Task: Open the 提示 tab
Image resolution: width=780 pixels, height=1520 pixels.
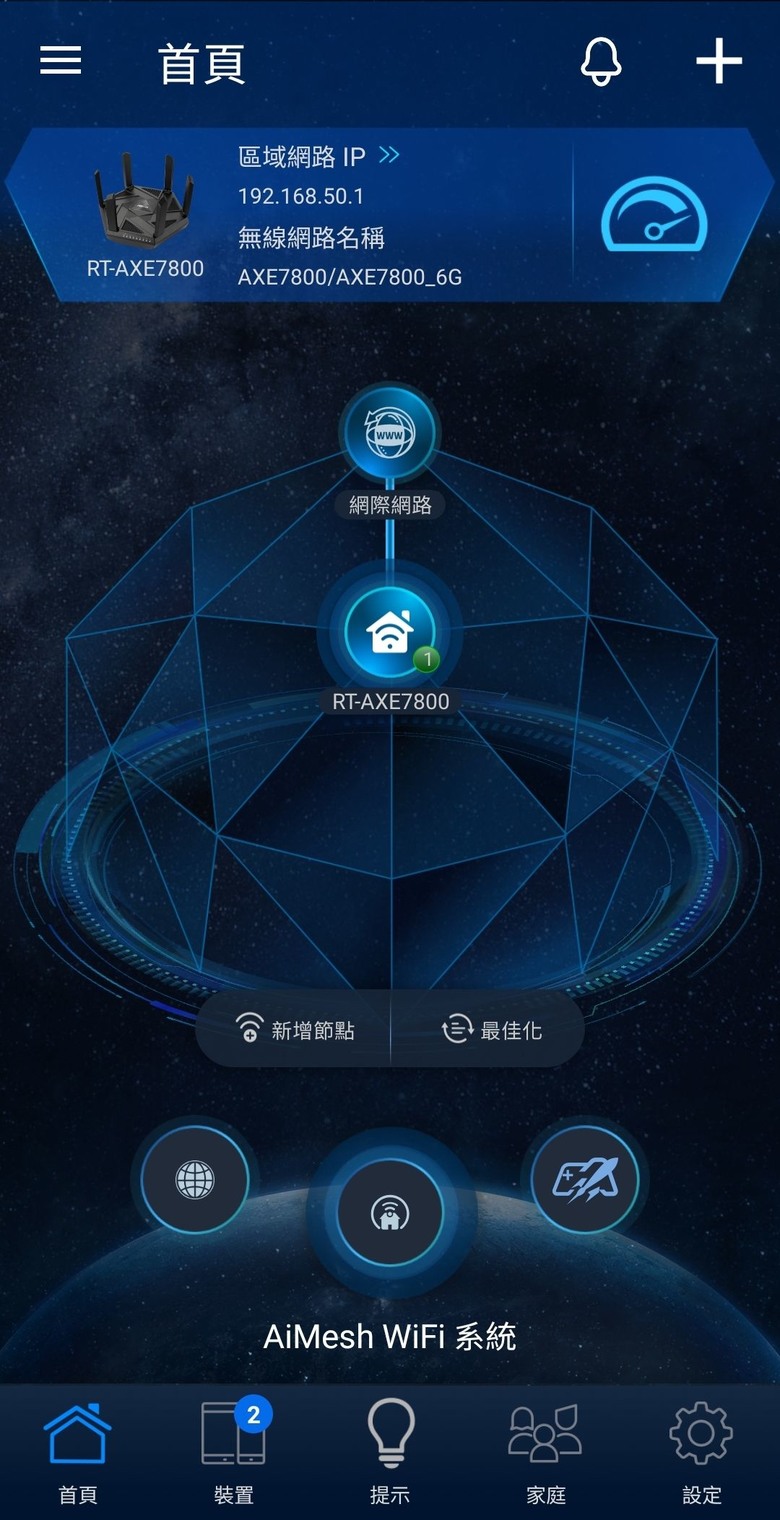Action: 390,1452
